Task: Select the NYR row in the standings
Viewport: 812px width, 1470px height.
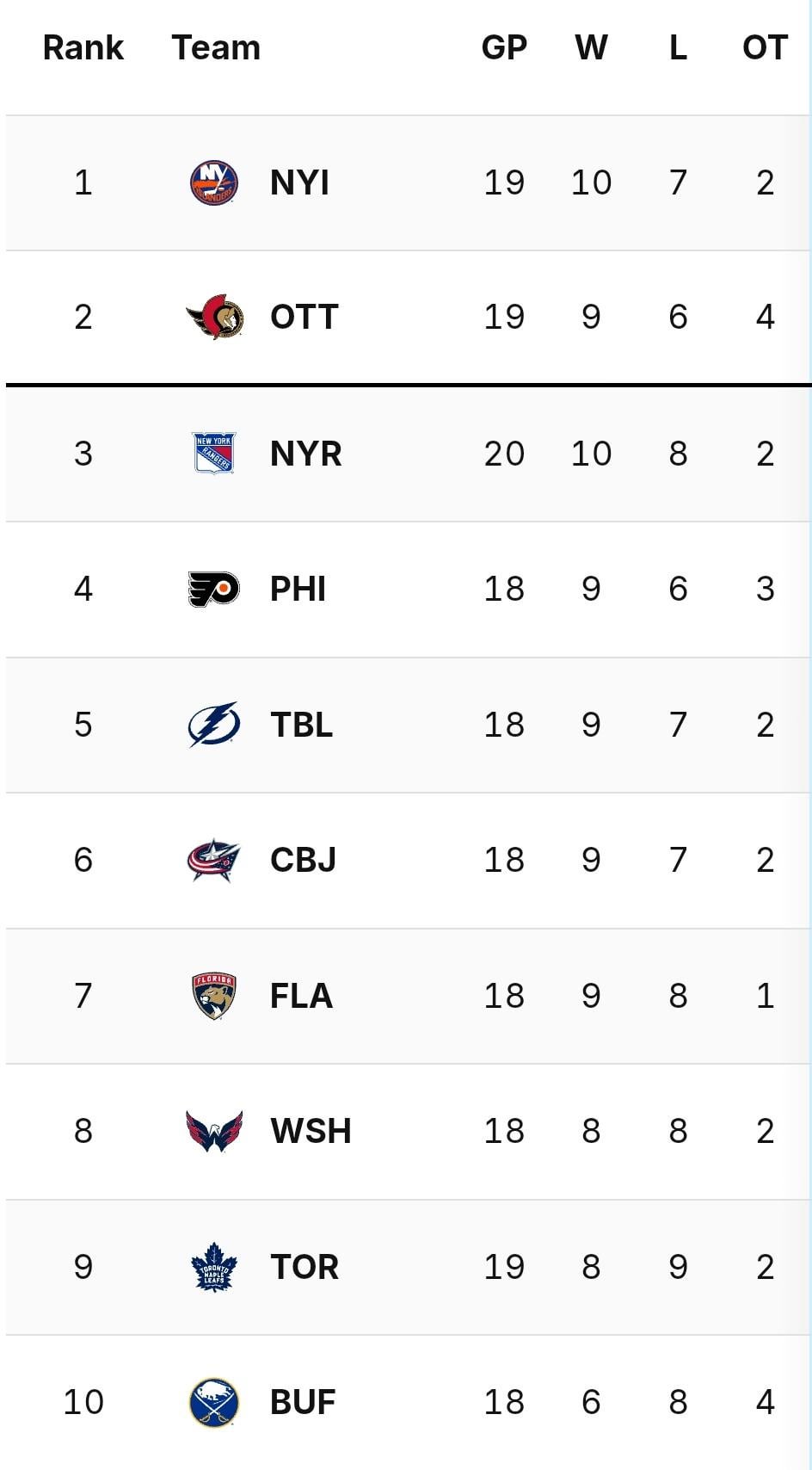Action: 305,454
